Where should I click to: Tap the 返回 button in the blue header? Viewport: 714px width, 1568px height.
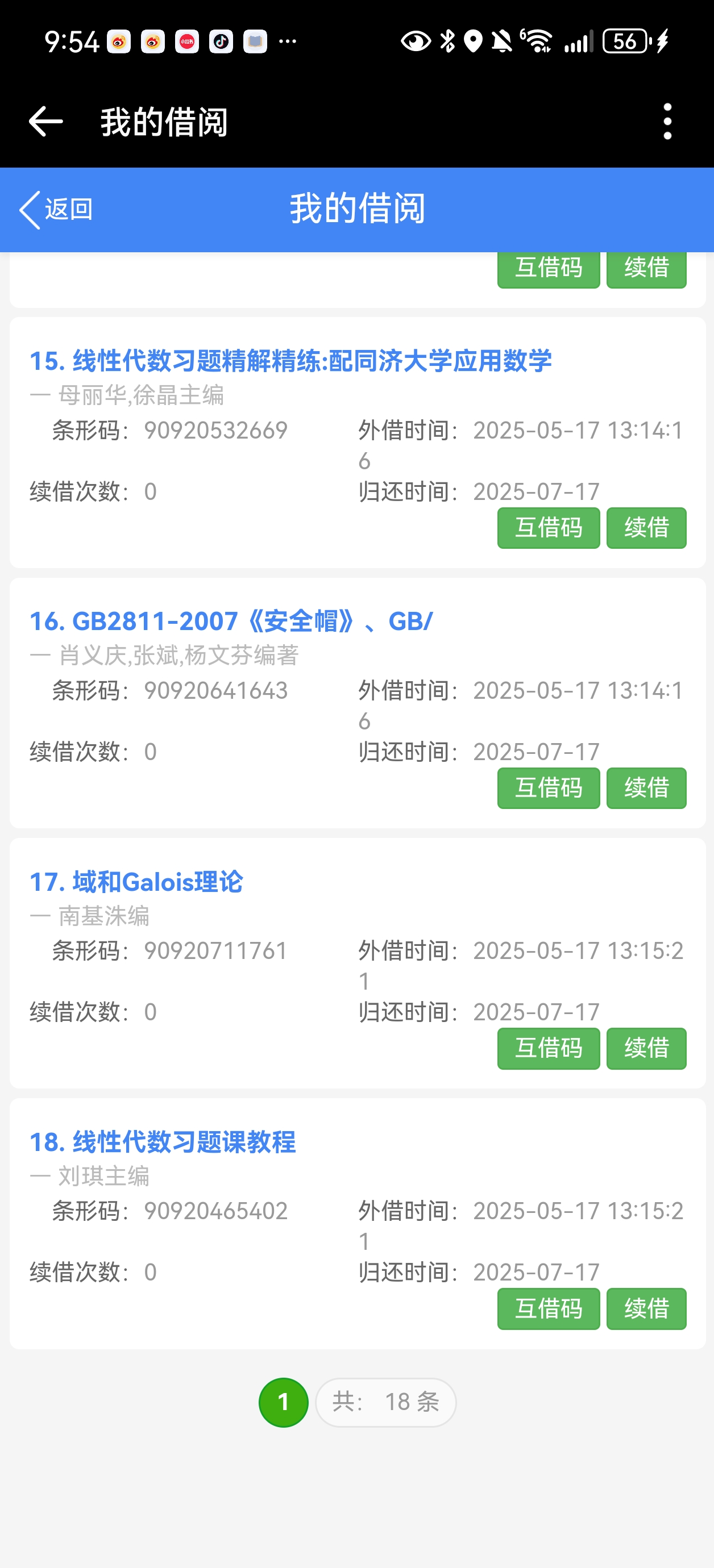point(57,210)
